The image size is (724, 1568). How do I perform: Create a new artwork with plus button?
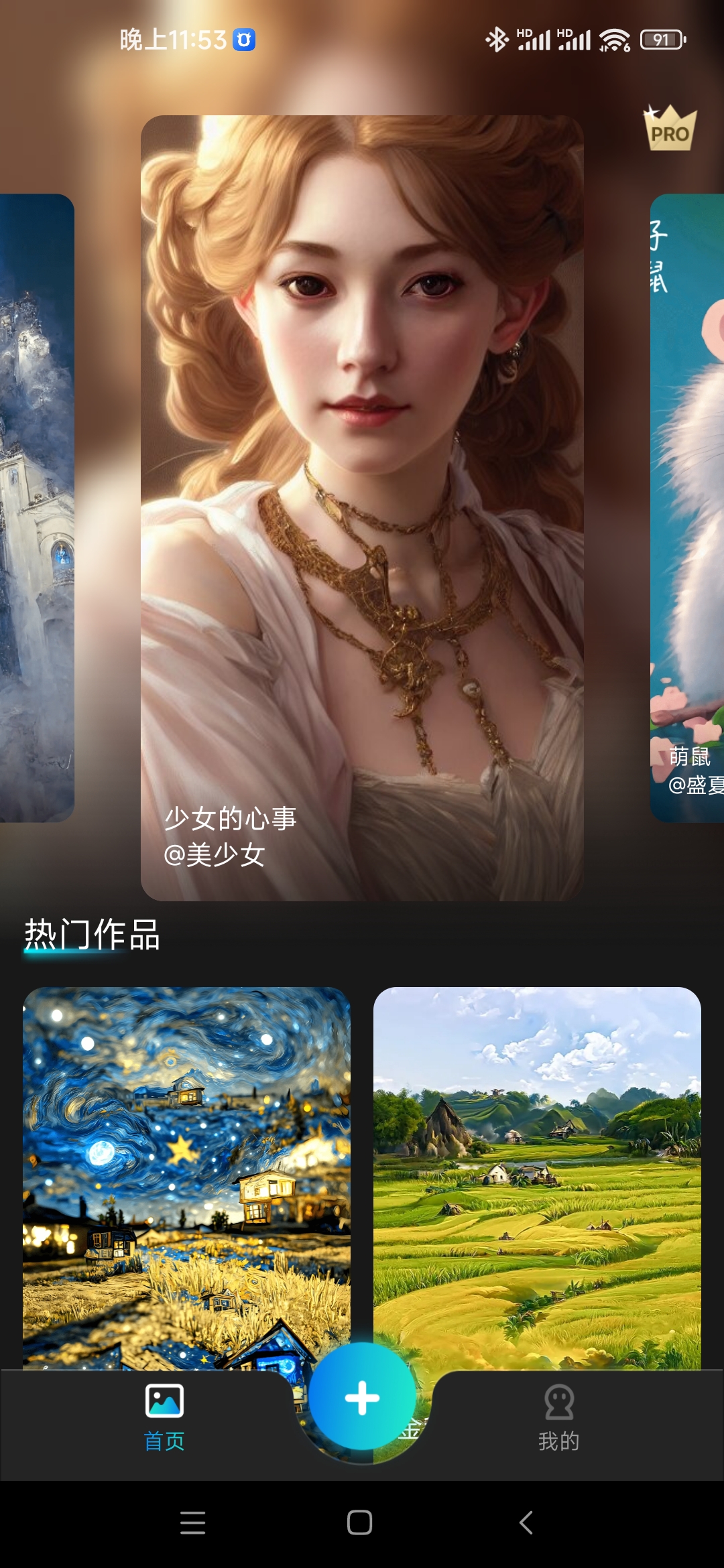click(363, 1398)
